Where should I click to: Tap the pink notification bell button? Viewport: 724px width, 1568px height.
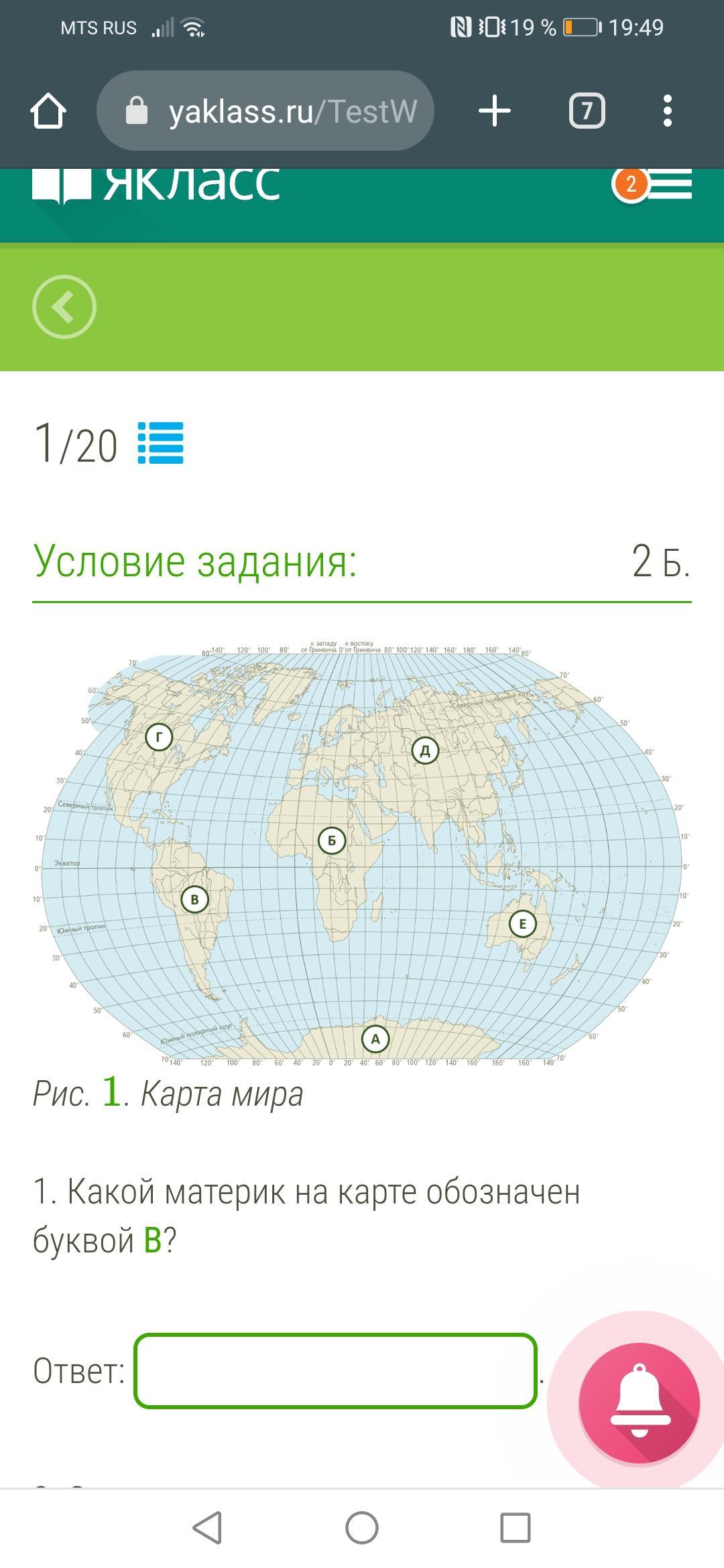640,1403
